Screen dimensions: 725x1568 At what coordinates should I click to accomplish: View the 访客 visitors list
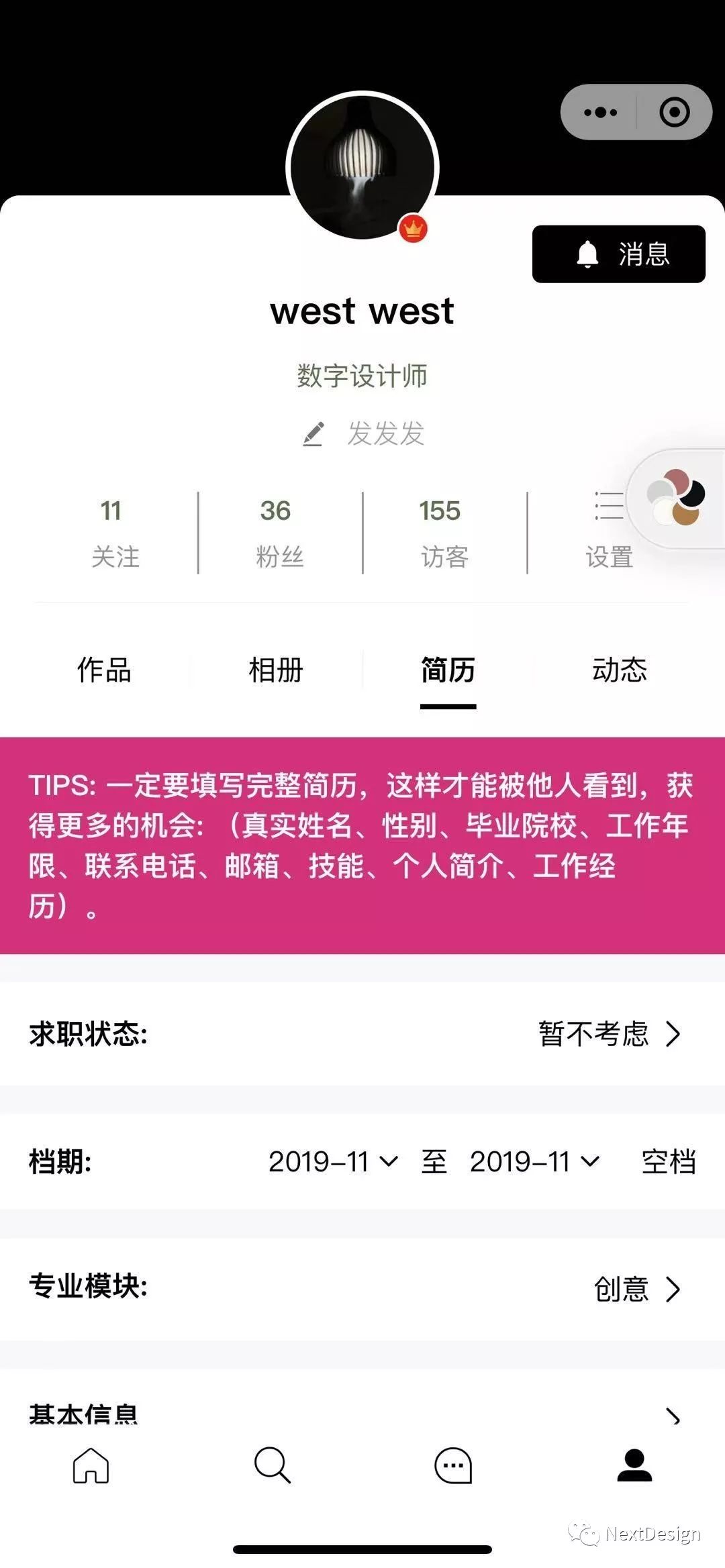tap(443, 533)
